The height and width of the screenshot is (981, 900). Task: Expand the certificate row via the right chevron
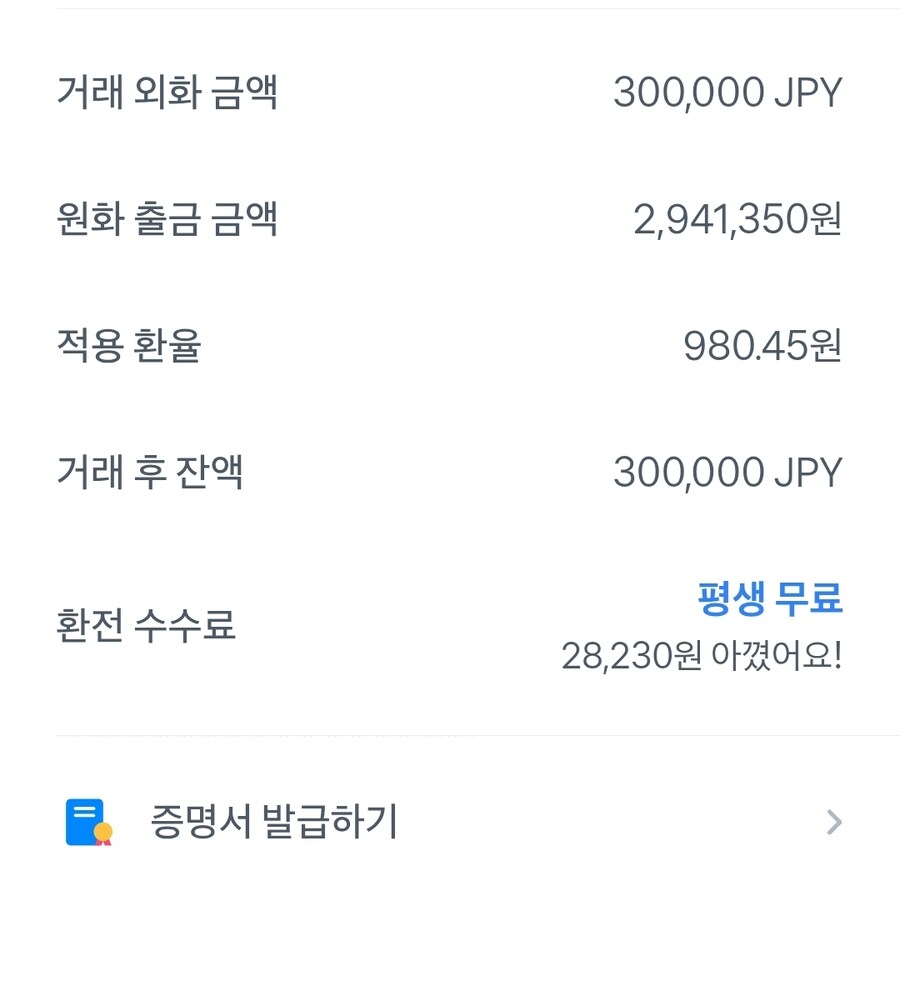pos(833,822)
